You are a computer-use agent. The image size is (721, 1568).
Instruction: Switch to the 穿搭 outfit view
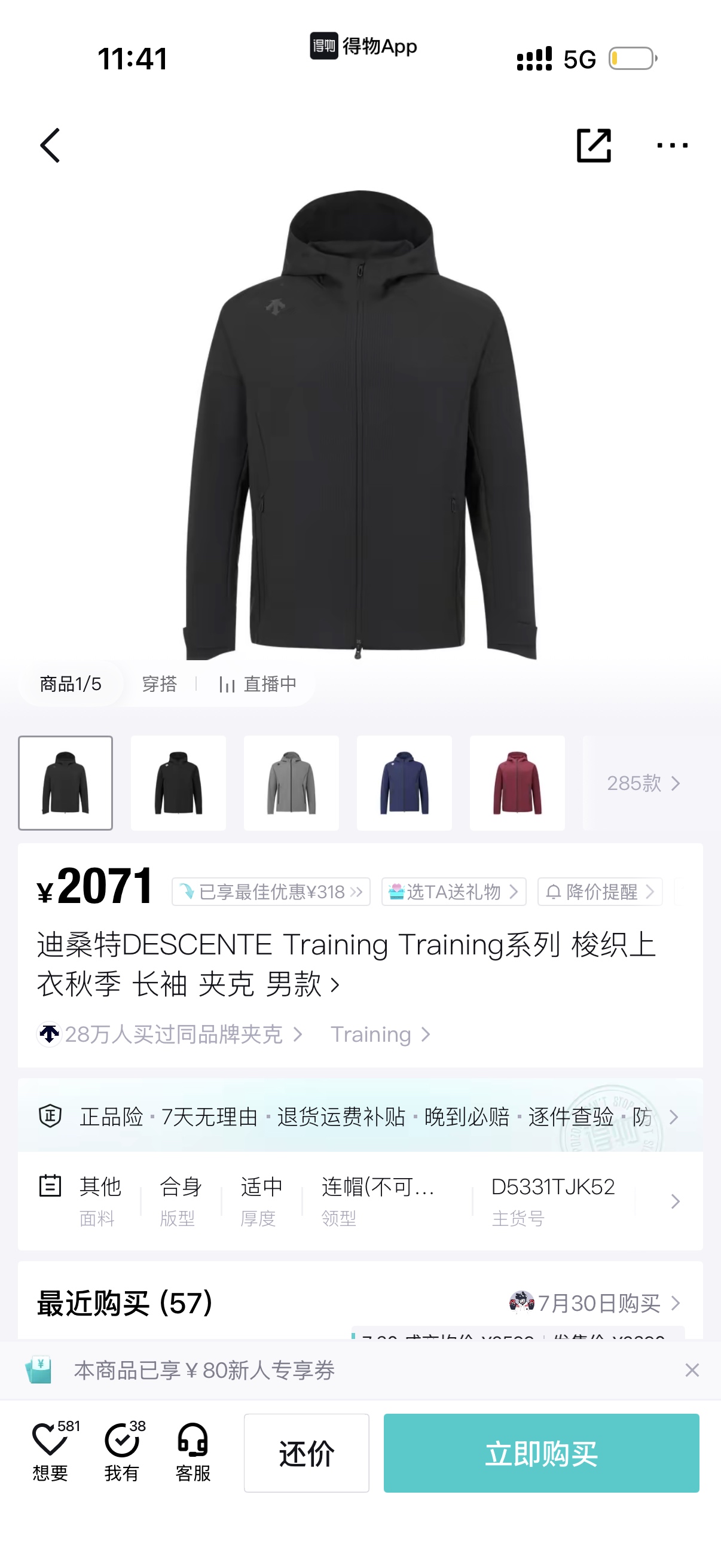tap(160, 684)
